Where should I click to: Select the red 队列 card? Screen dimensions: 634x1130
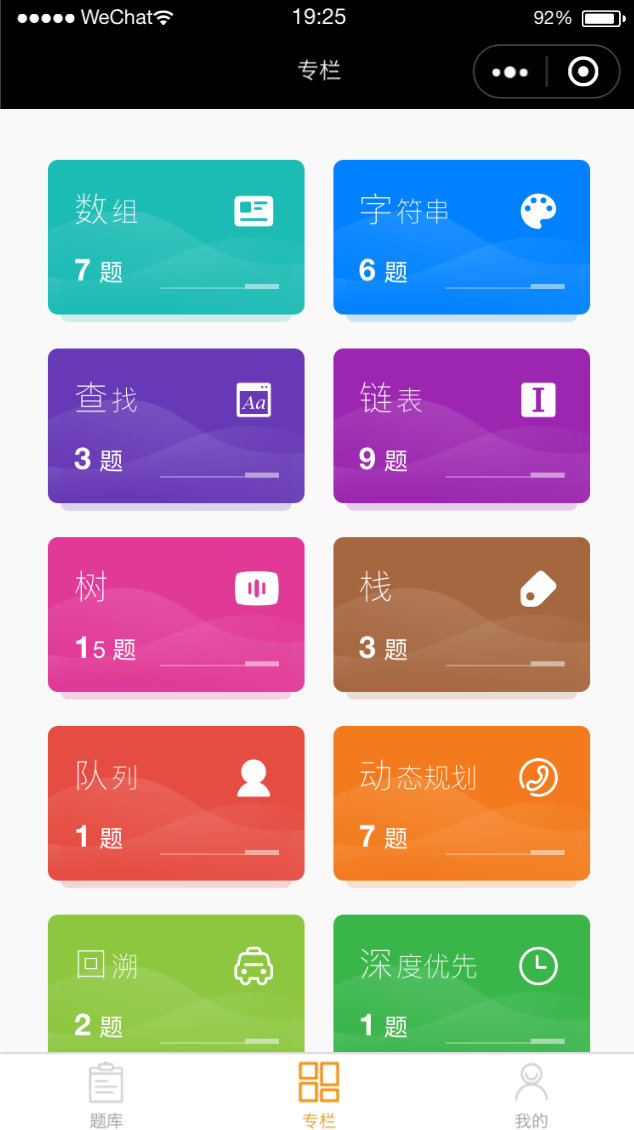click(x=176, y=804)
